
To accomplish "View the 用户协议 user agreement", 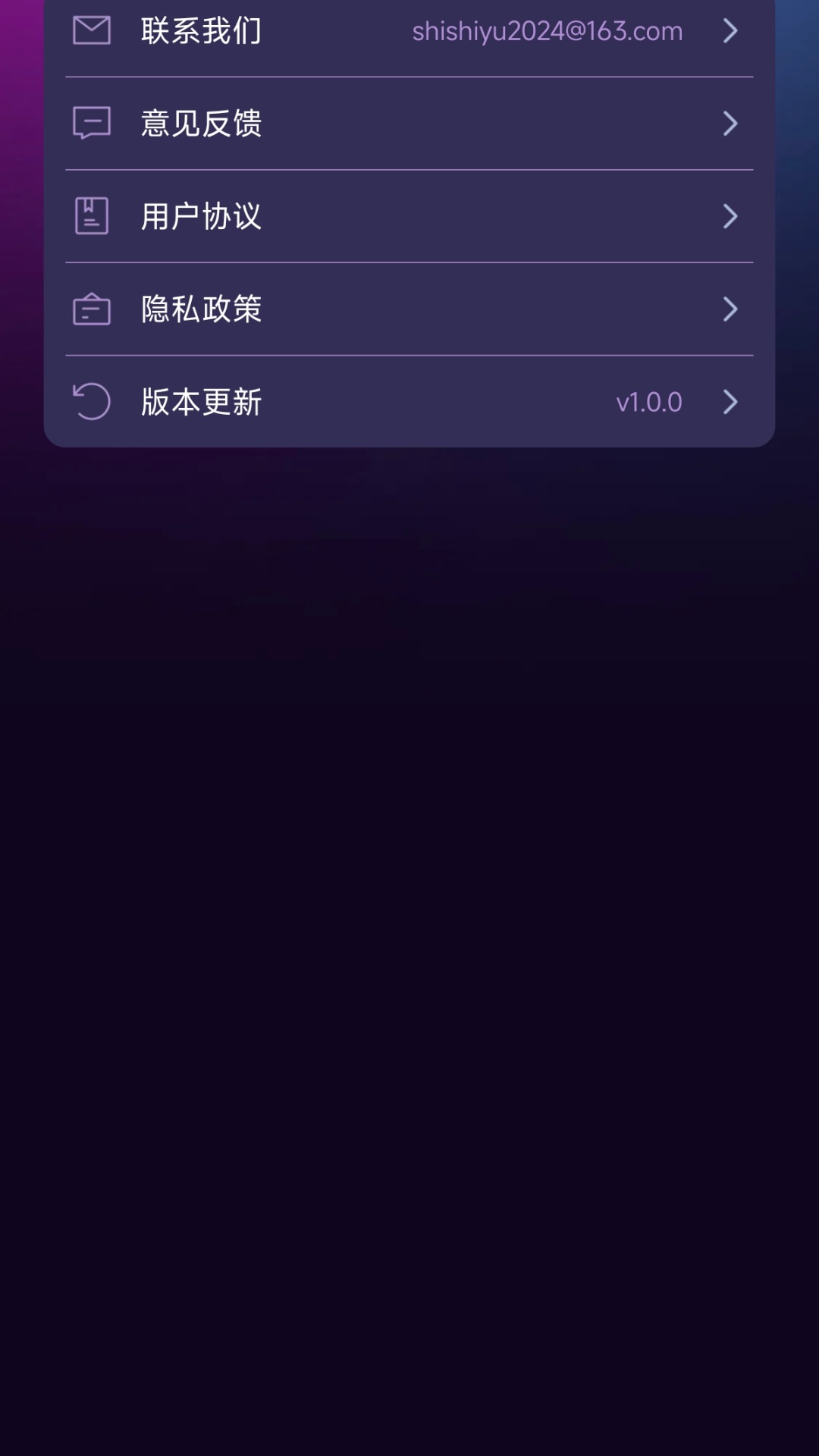I will click(409, 217).
